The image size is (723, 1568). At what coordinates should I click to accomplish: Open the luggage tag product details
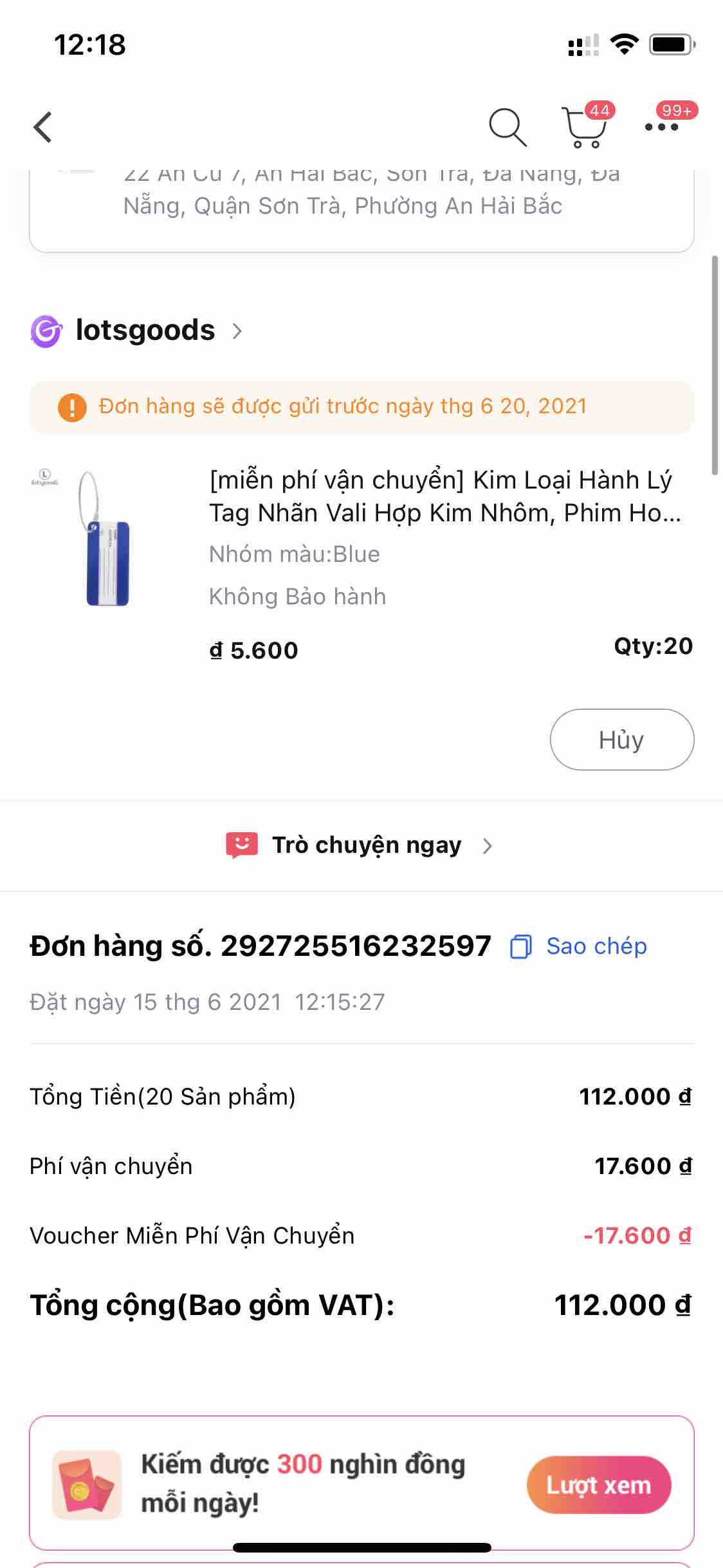click(444, 496)
